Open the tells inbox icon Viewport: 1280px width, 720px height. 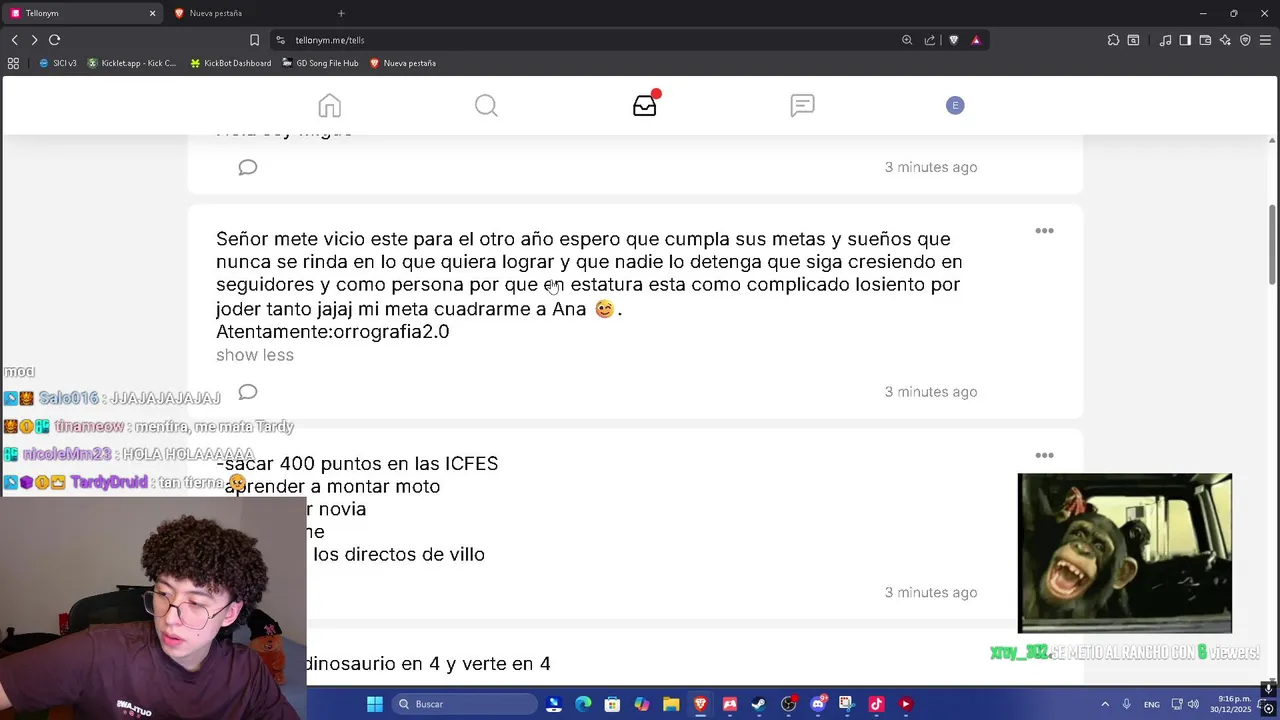coord(645,105)
